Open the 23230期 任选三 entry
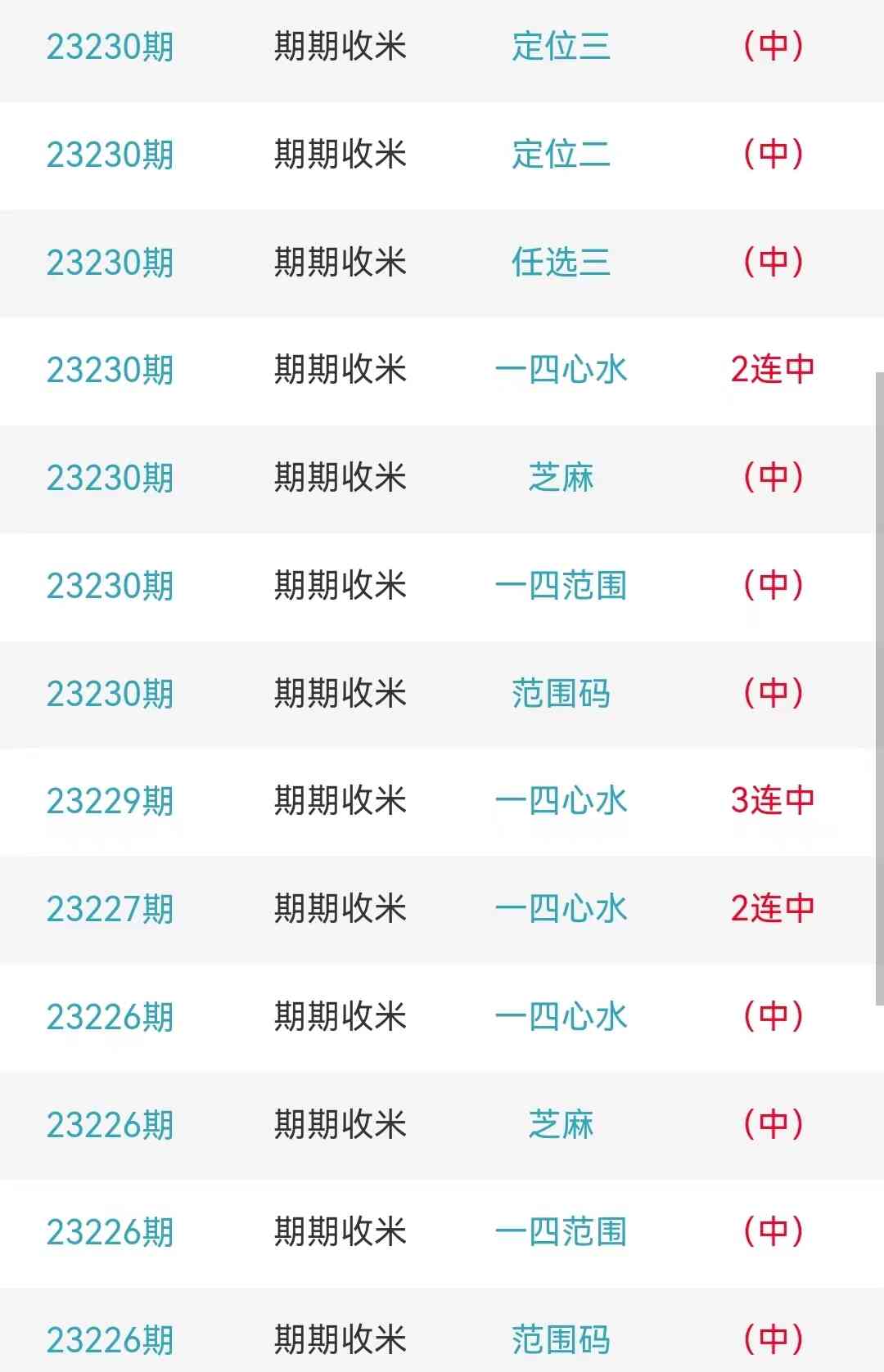This screenshot has width=884, height=1372. [561, 263]
